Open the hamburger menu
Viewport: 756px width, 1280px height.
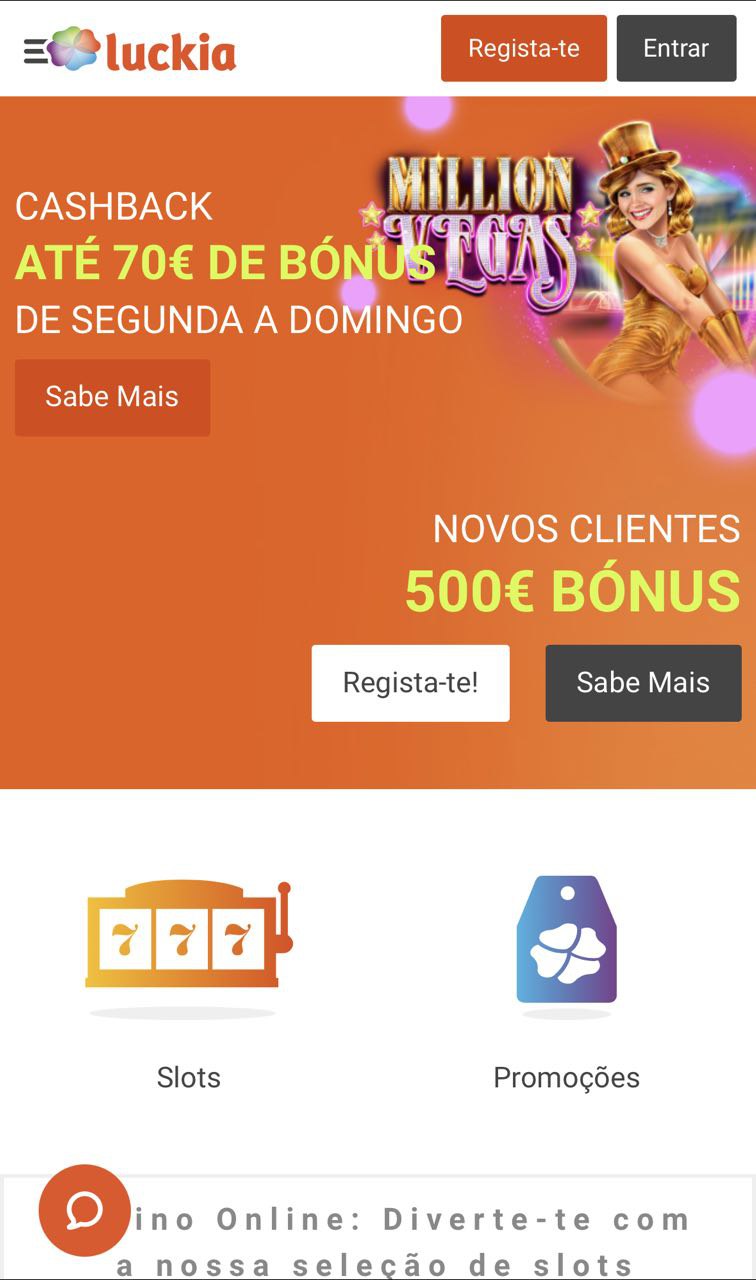[35, 50]
